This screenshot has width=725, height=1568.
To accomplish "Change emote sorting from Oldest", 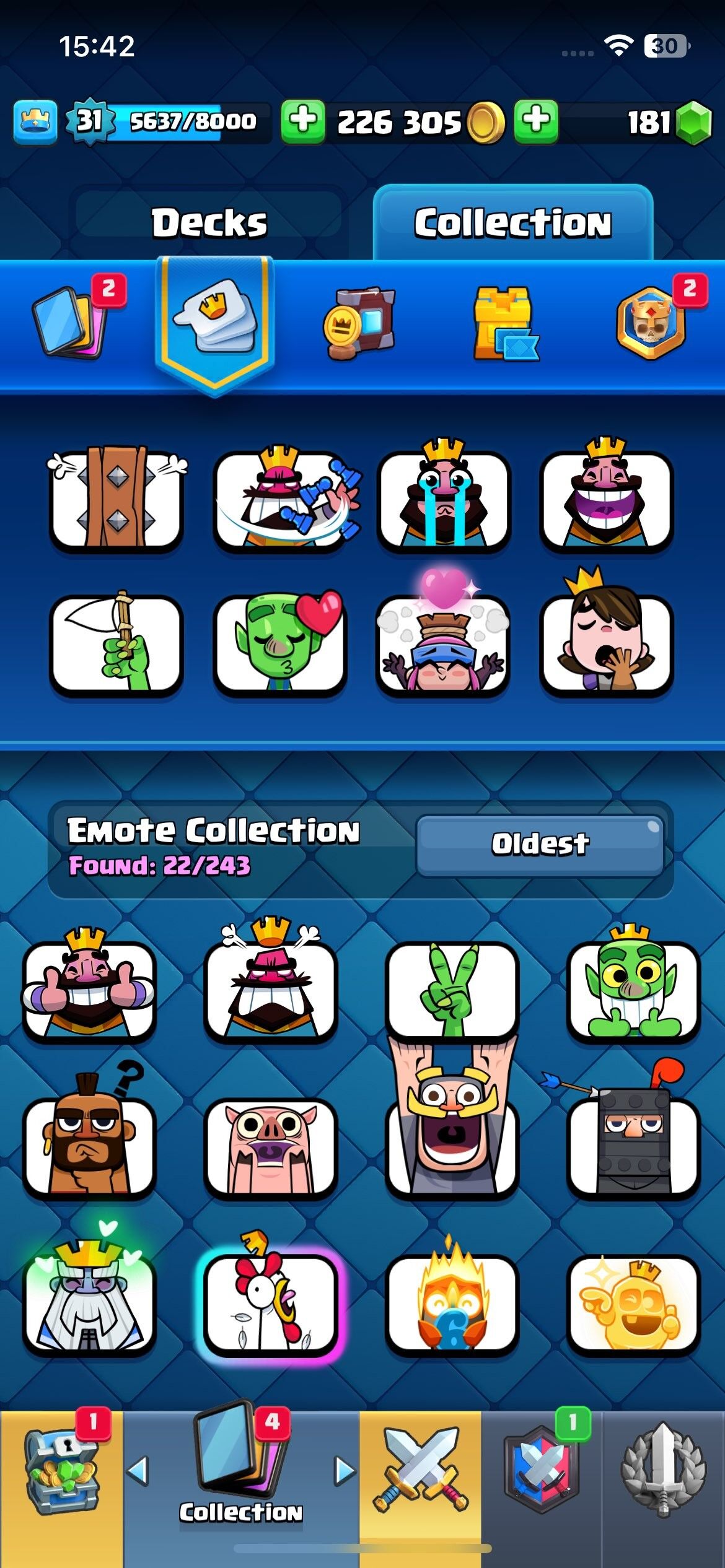I will (x=540, y=844).
